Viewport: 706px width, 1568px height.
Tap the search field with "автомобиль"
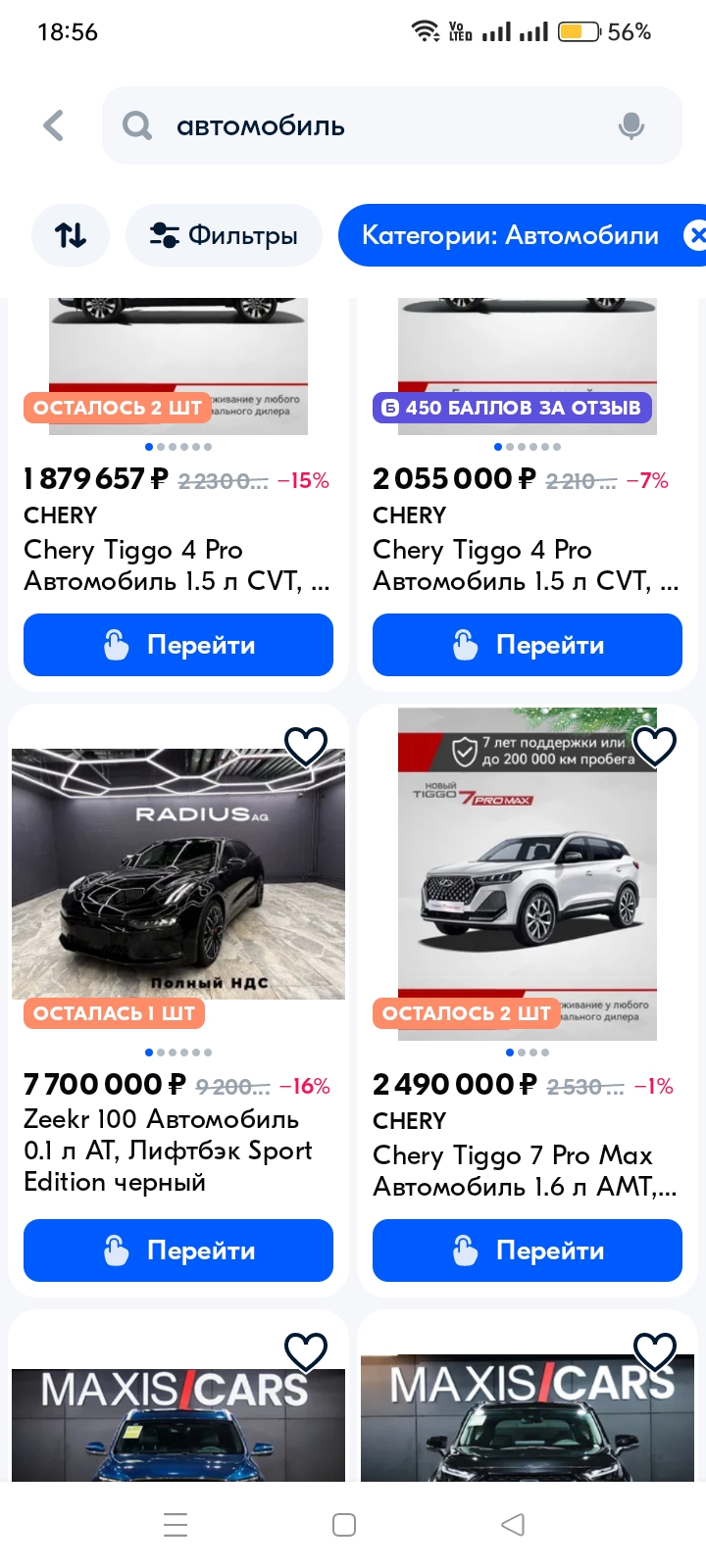coord(373,125)
